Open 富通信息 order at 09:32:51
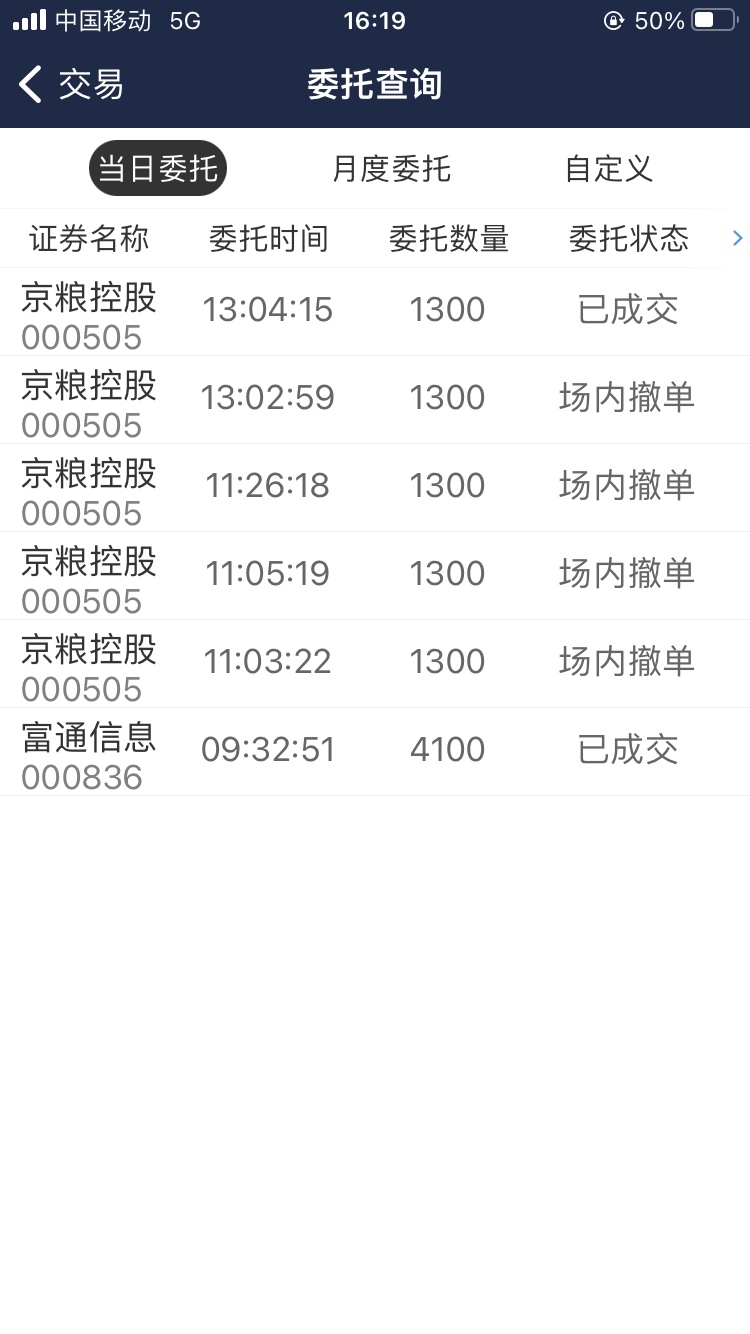The image size is (750, 1334). tap(375, 752)
